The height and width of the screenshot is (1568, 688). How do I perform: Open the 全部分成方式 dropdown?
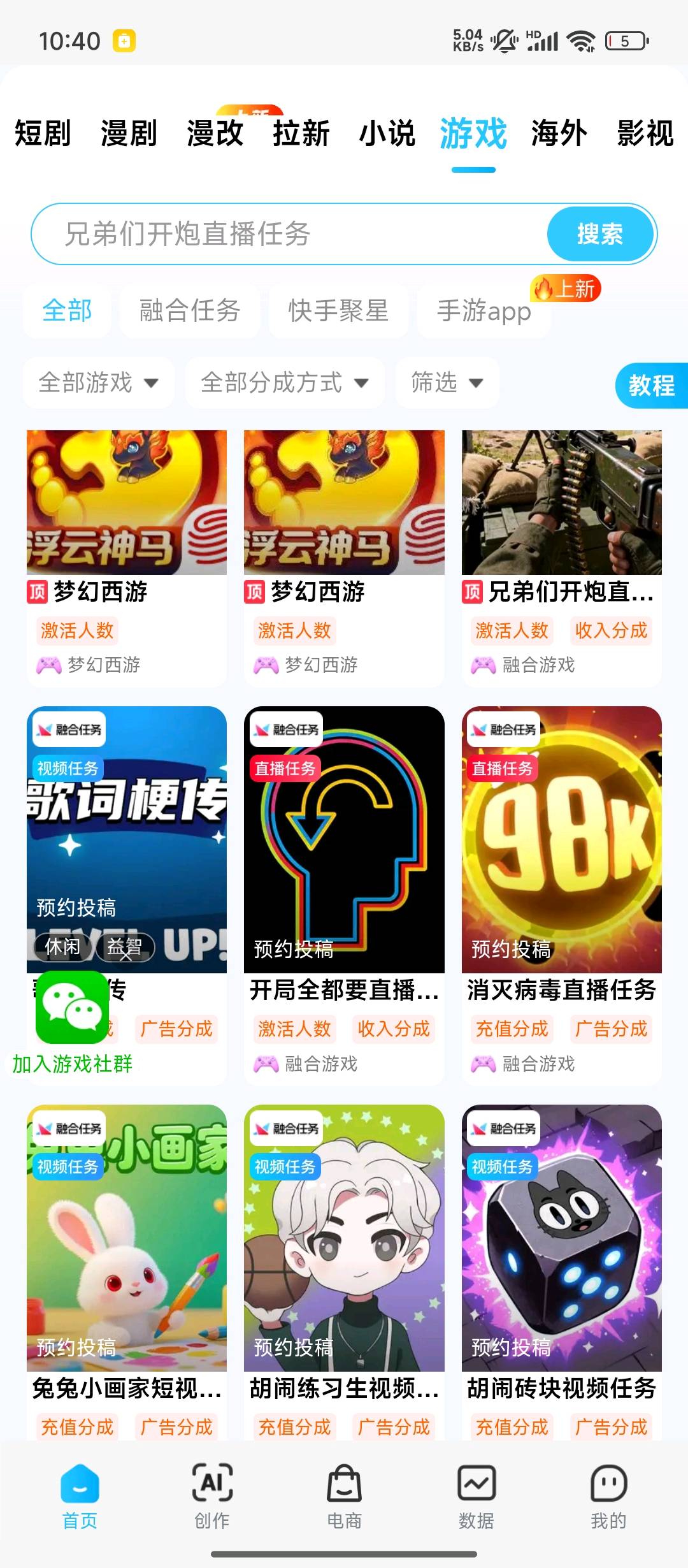(284, 382)
